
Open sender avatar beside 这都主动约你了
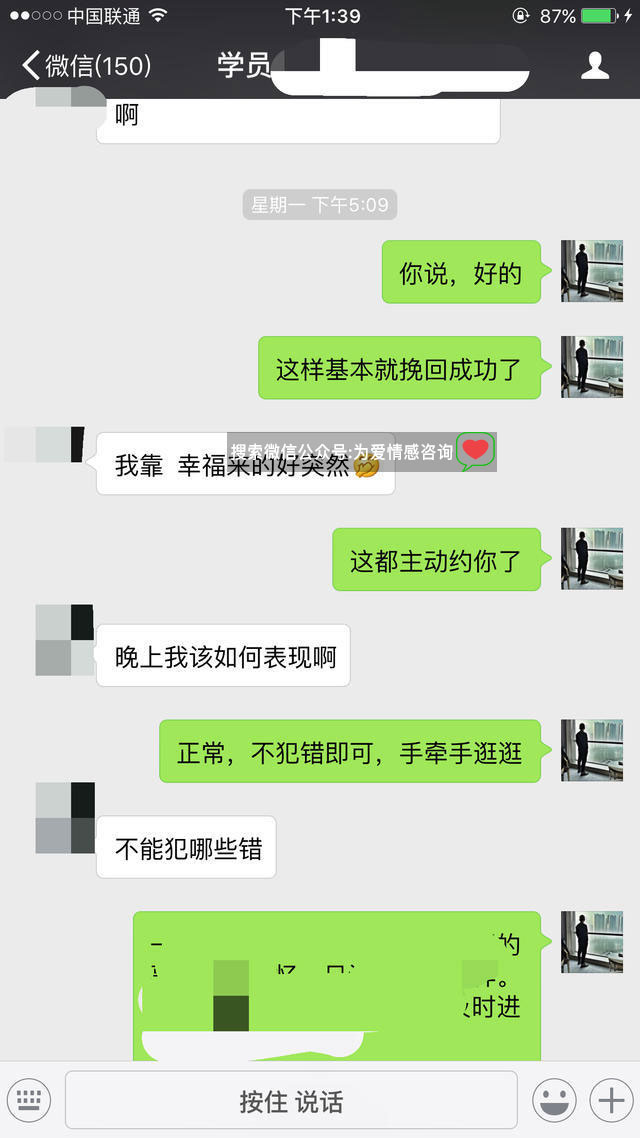tap(591, 558)
